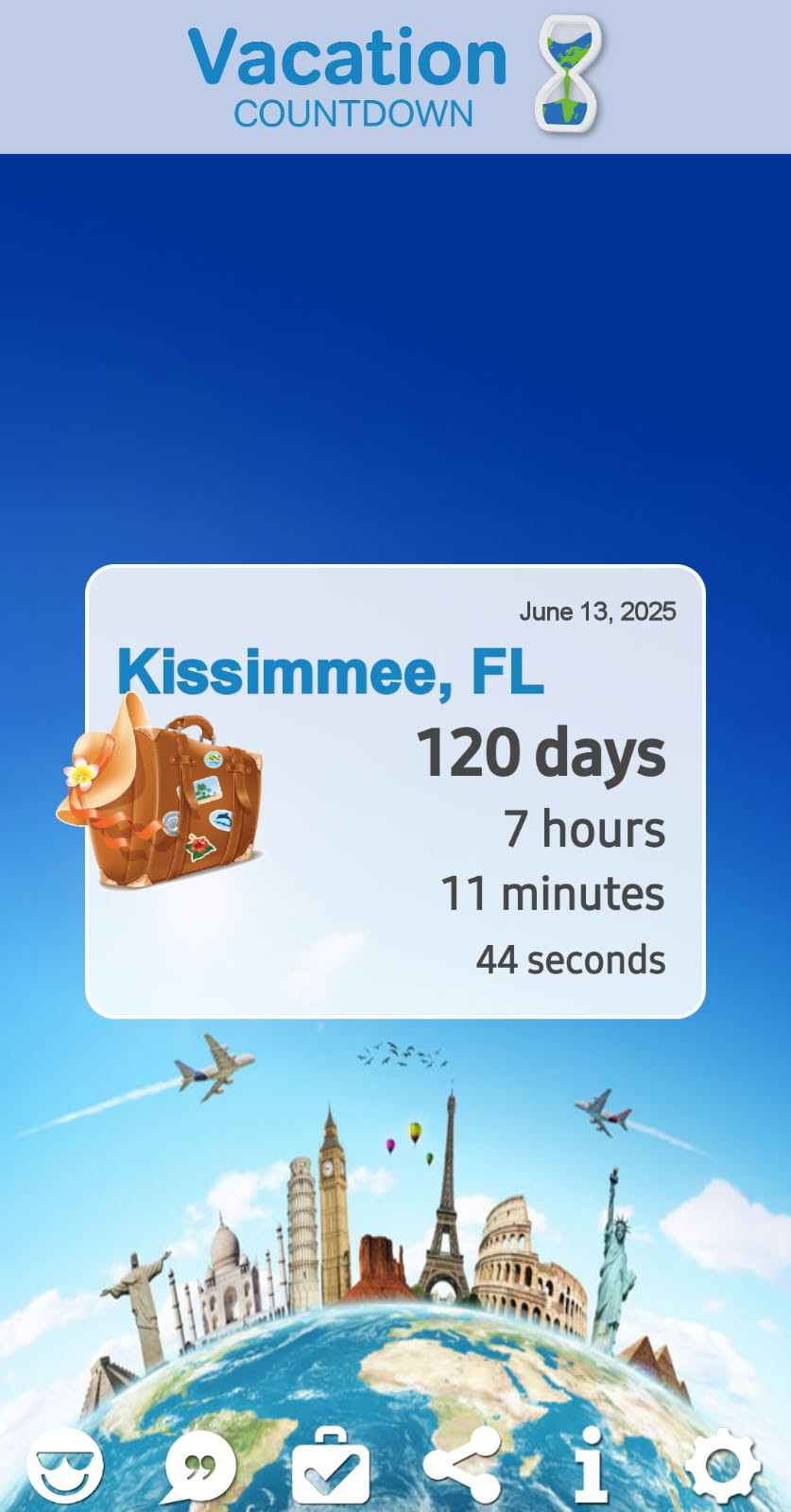791x1512 pixels.
Task: Open the Kissimmee, FL countdown card
Action: (x=395, y=792)
